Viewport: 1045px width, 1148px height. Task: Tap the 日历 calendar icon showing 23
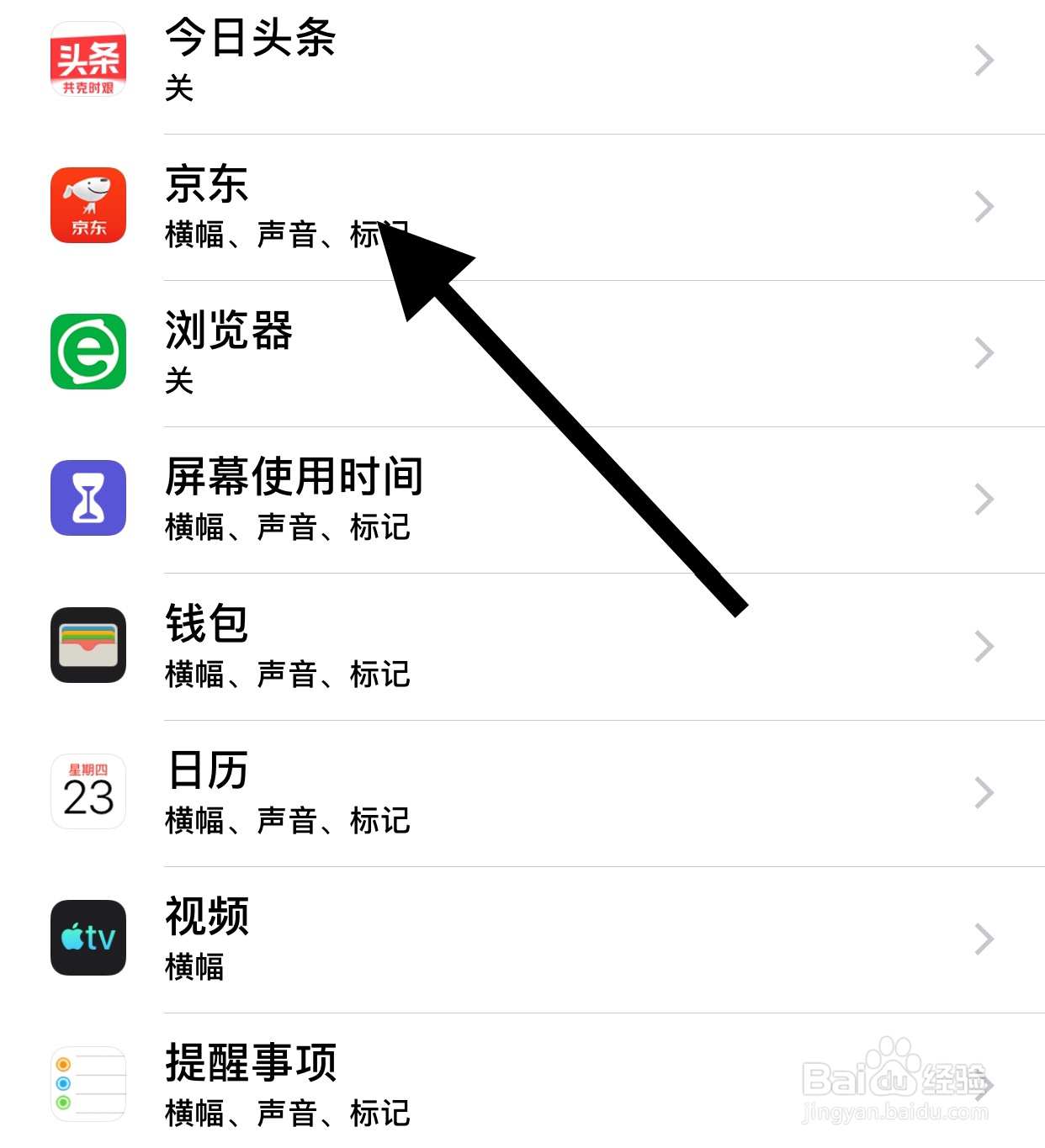coord(88,791)
